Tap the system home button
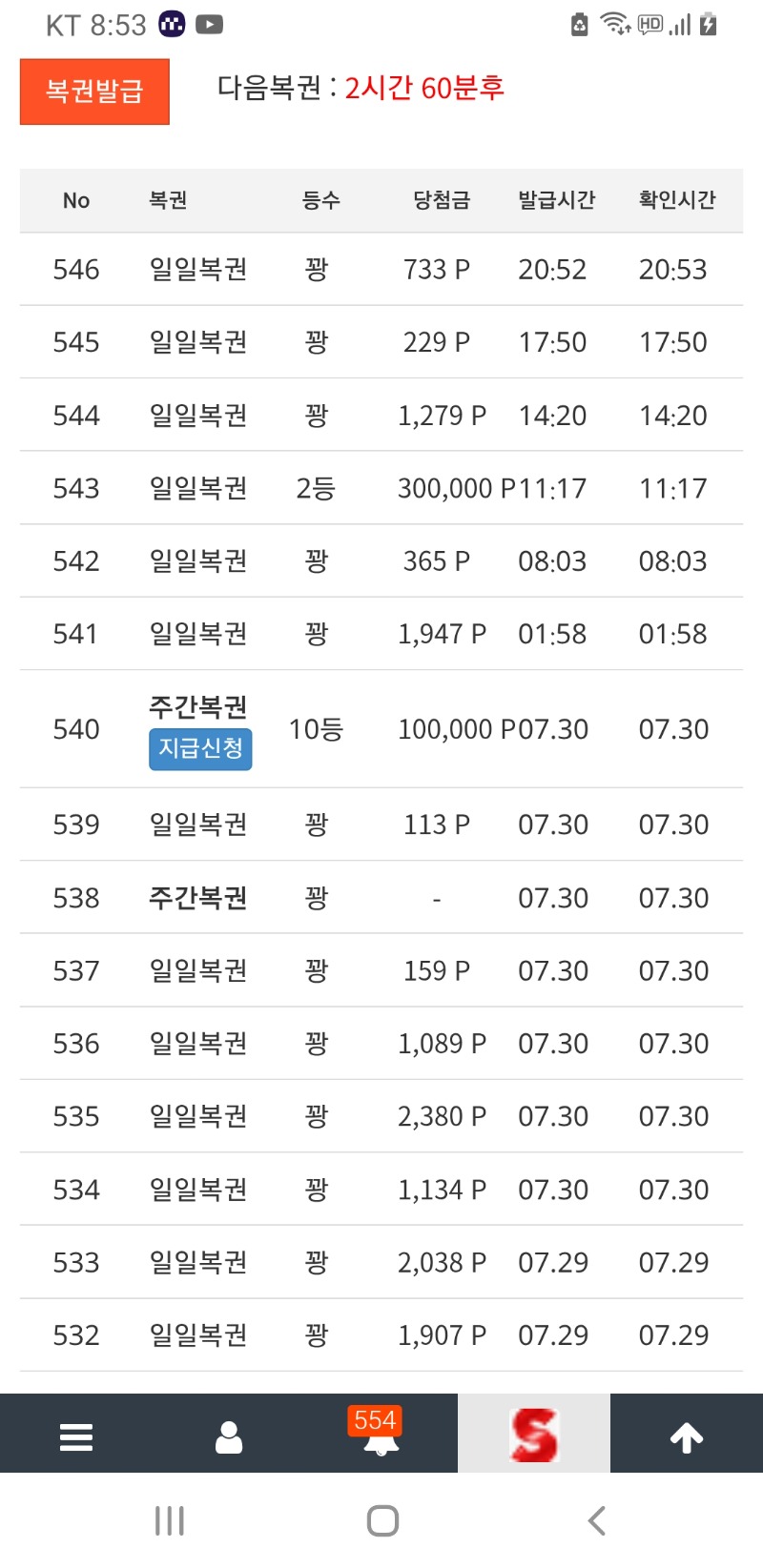The width and height of the screenshot is (763, 1568). tap(382, 1520)
